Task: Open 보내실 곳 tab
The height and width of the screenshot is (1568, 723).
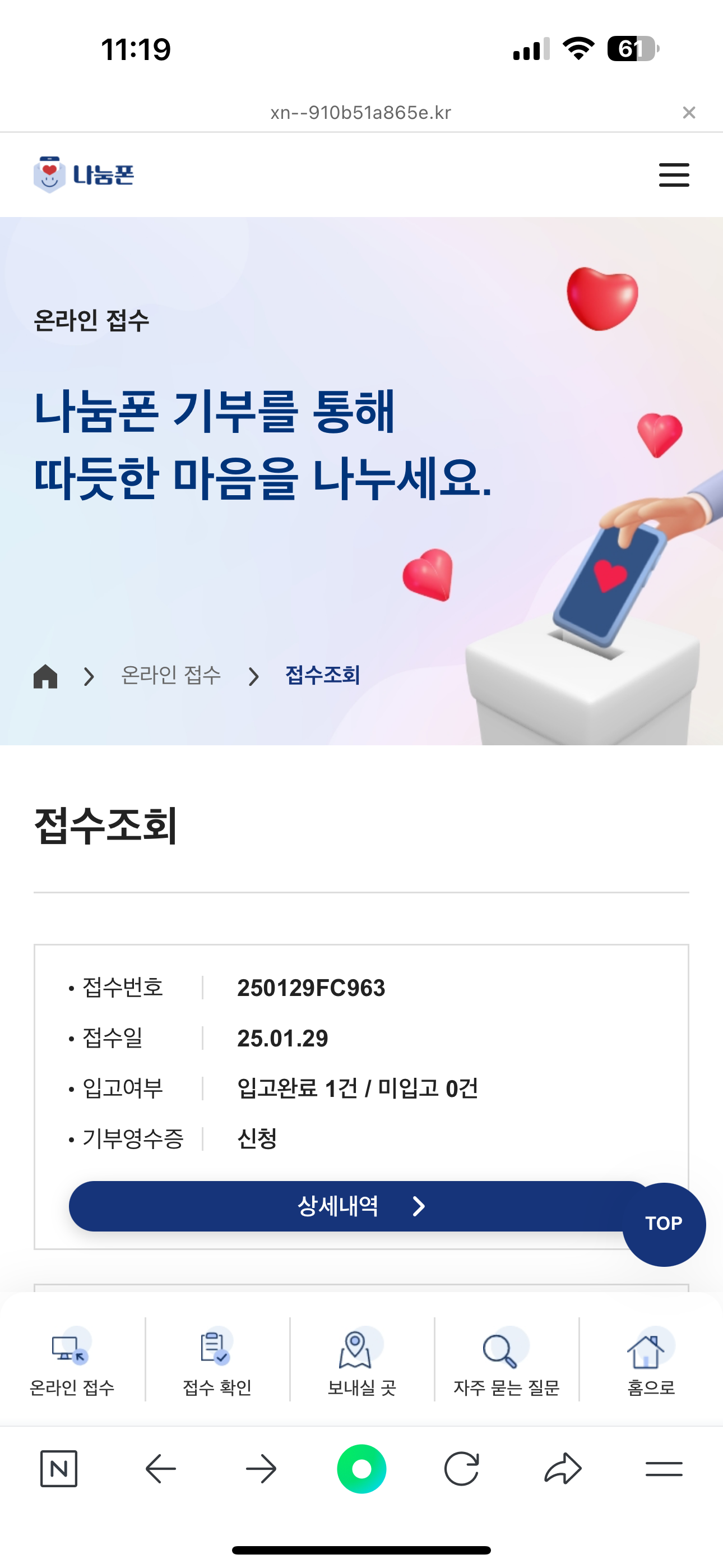Action: [x=361, y=1361]
